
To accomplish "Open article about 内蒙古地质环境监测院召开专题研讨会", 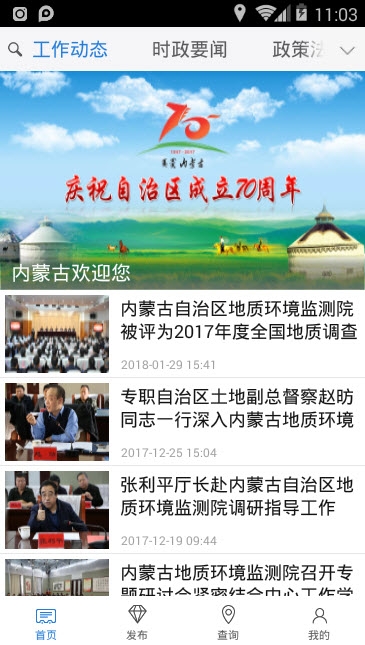I will pyautogui.click(x=182, y=575).
